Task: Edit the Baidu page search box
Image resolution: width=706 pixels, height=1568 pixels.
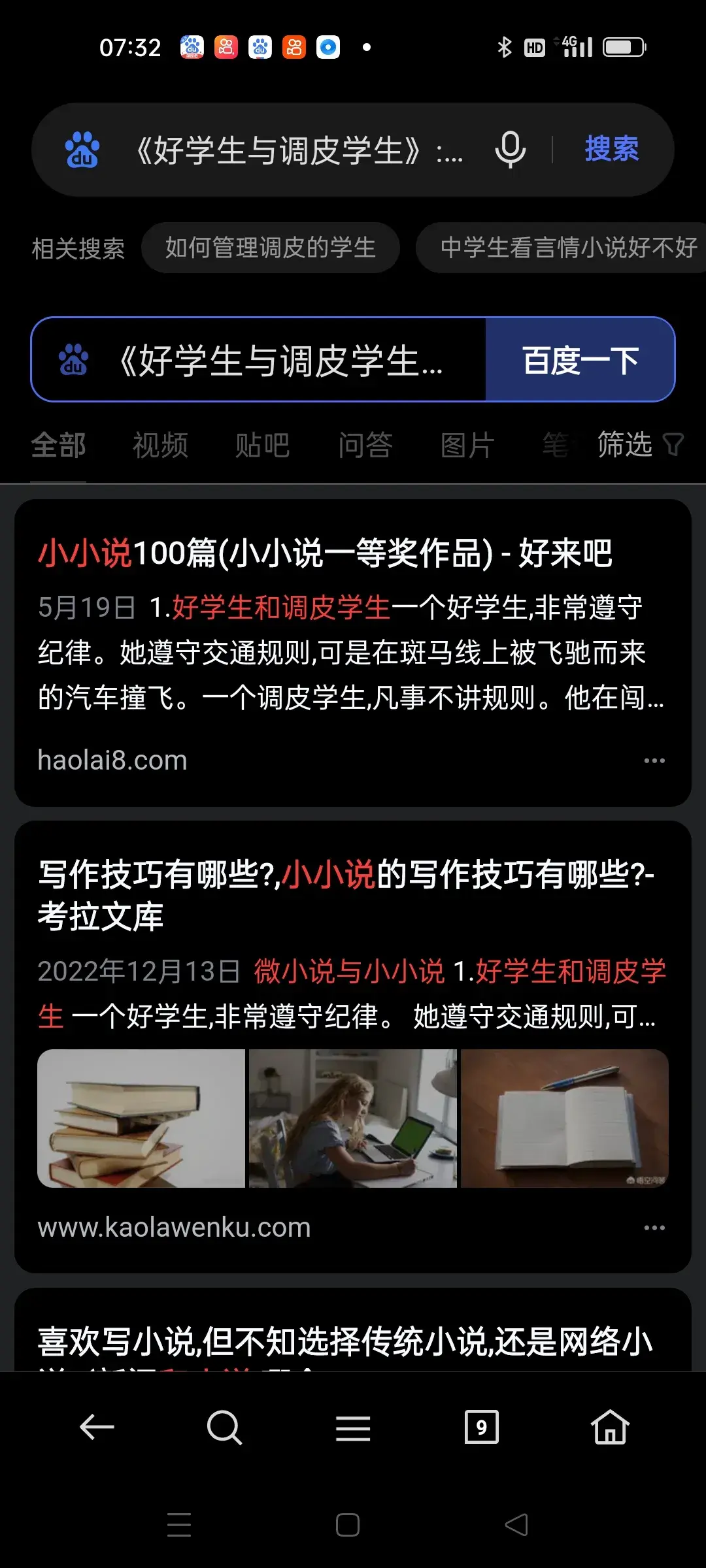Action: coord(281,360)
